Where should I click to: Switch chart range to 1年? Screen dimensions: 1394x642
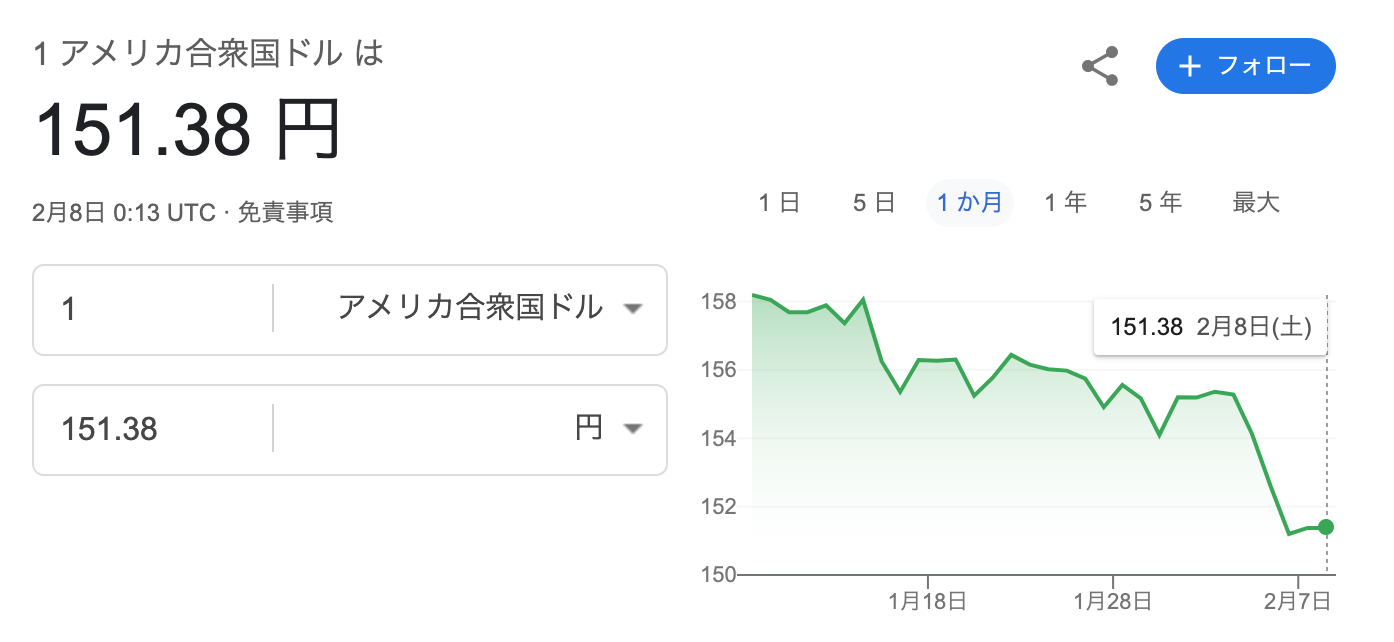(1065, 203)
